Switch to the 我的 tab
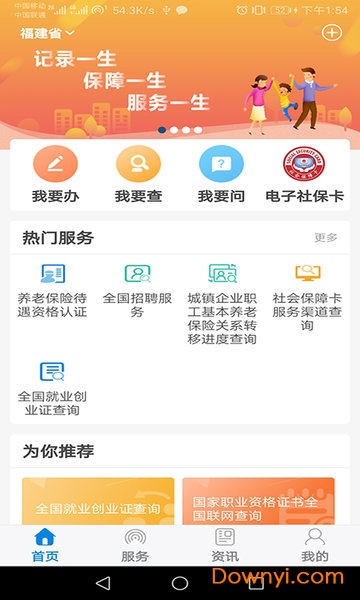The image size is (360, 600). pyautogui.click(x=315, y=545)
